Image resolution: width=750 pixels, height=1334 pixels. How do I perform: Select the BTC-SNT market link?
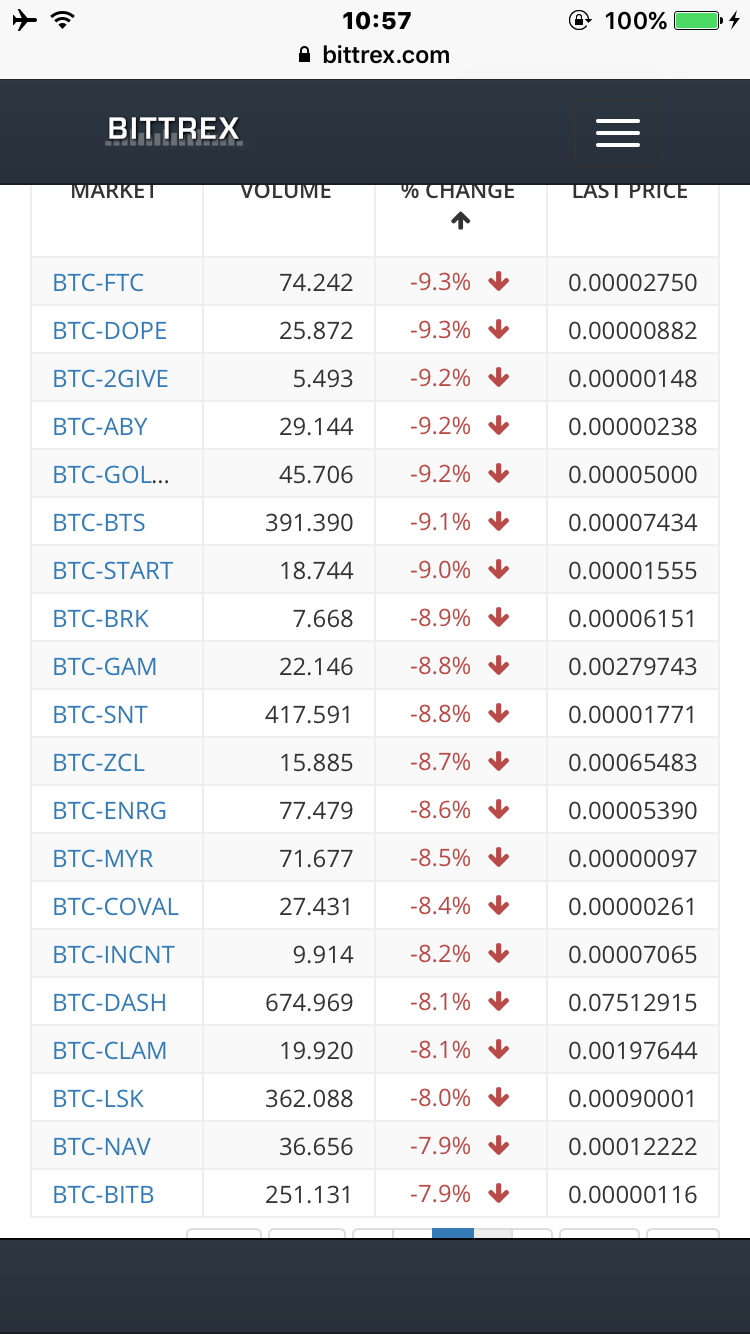click(100, 715)
